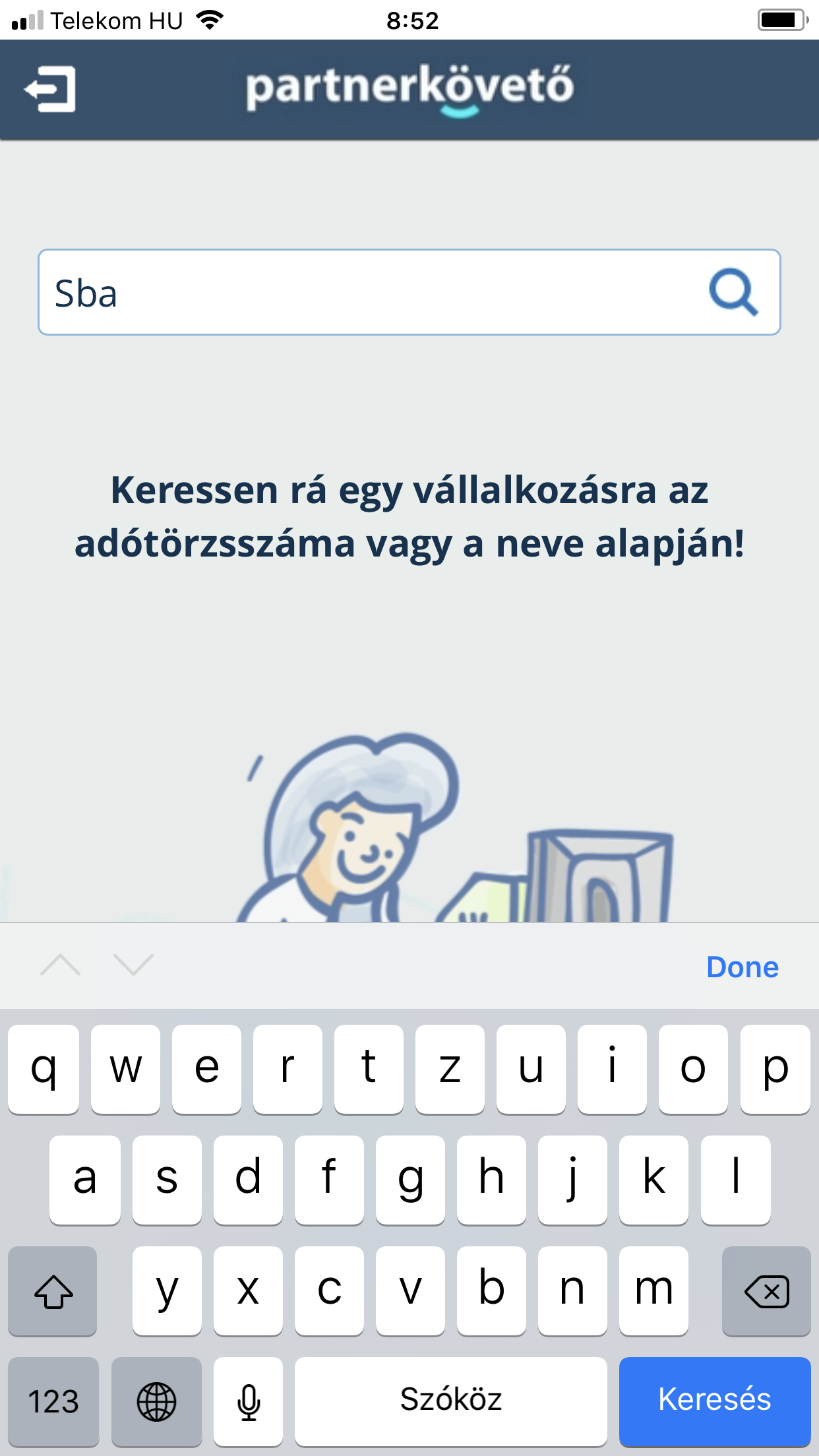Switch to the 123 numeric keyboard
This screenshot has width=819, height=1456.
53,1400
